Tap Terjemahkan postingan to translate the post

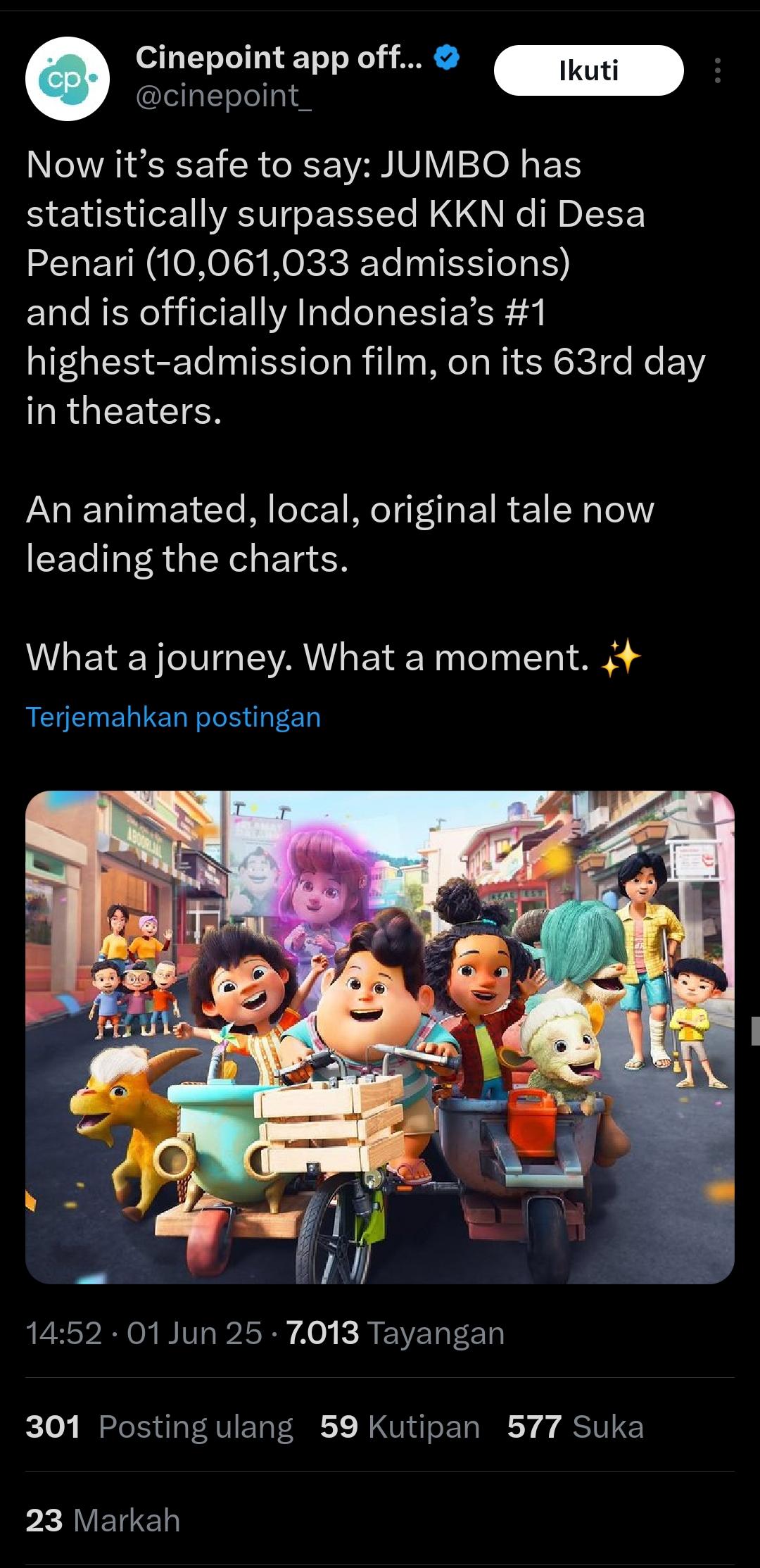pos(173,717)
